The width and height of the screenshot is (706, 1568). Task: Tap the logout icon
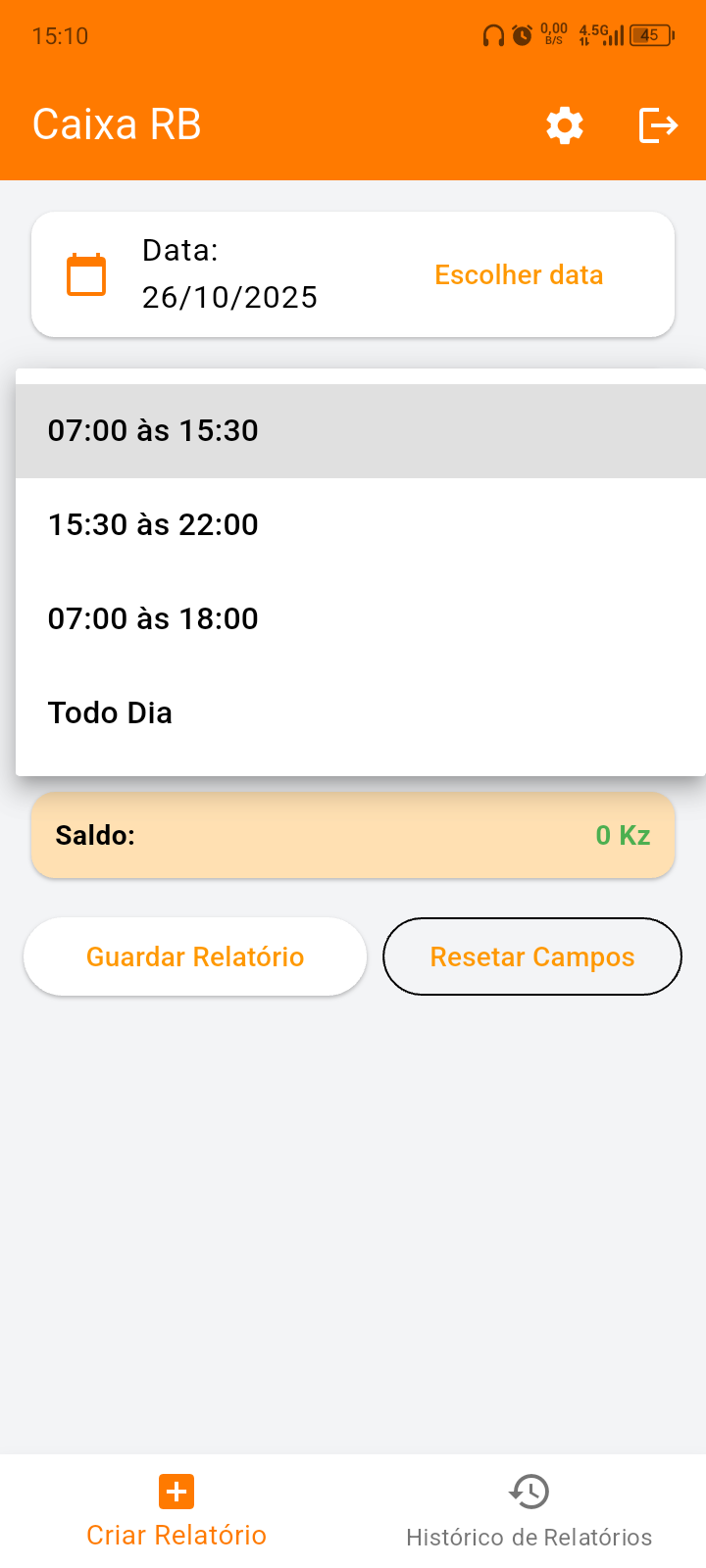[658, 125]
